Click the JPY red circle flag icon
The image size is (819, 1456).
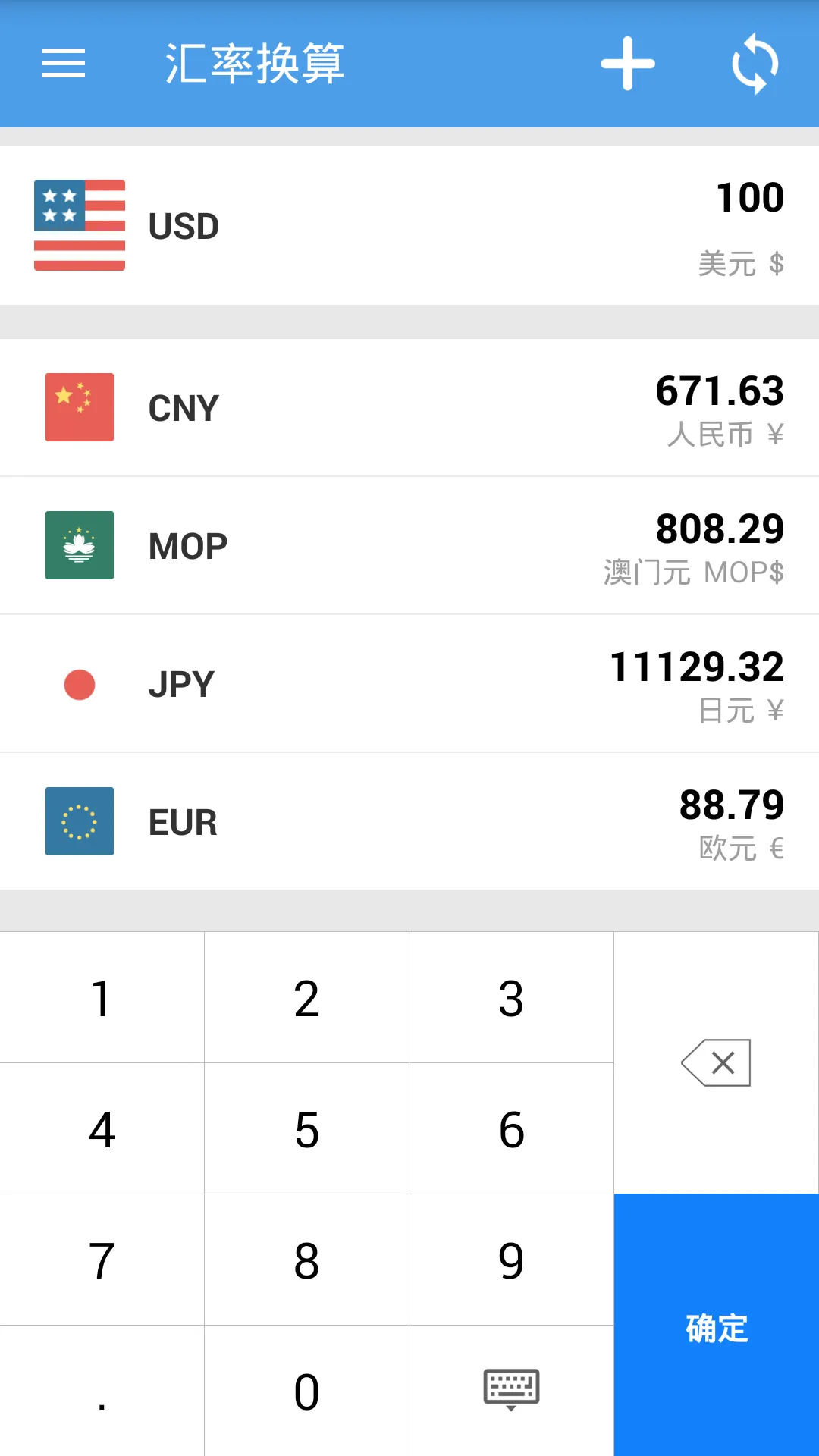(79, 683)
